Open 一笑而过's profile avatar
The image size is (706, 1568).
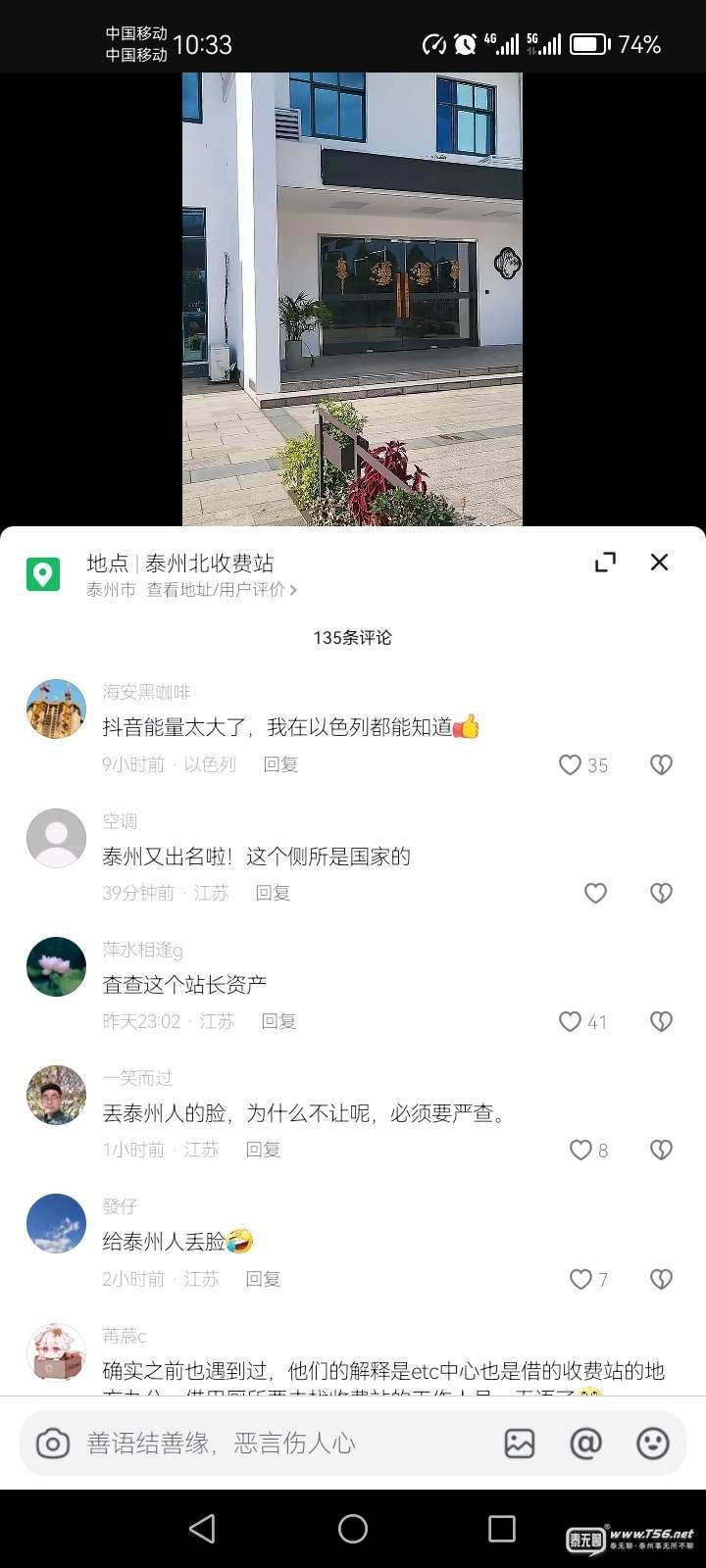(56, 1095)
